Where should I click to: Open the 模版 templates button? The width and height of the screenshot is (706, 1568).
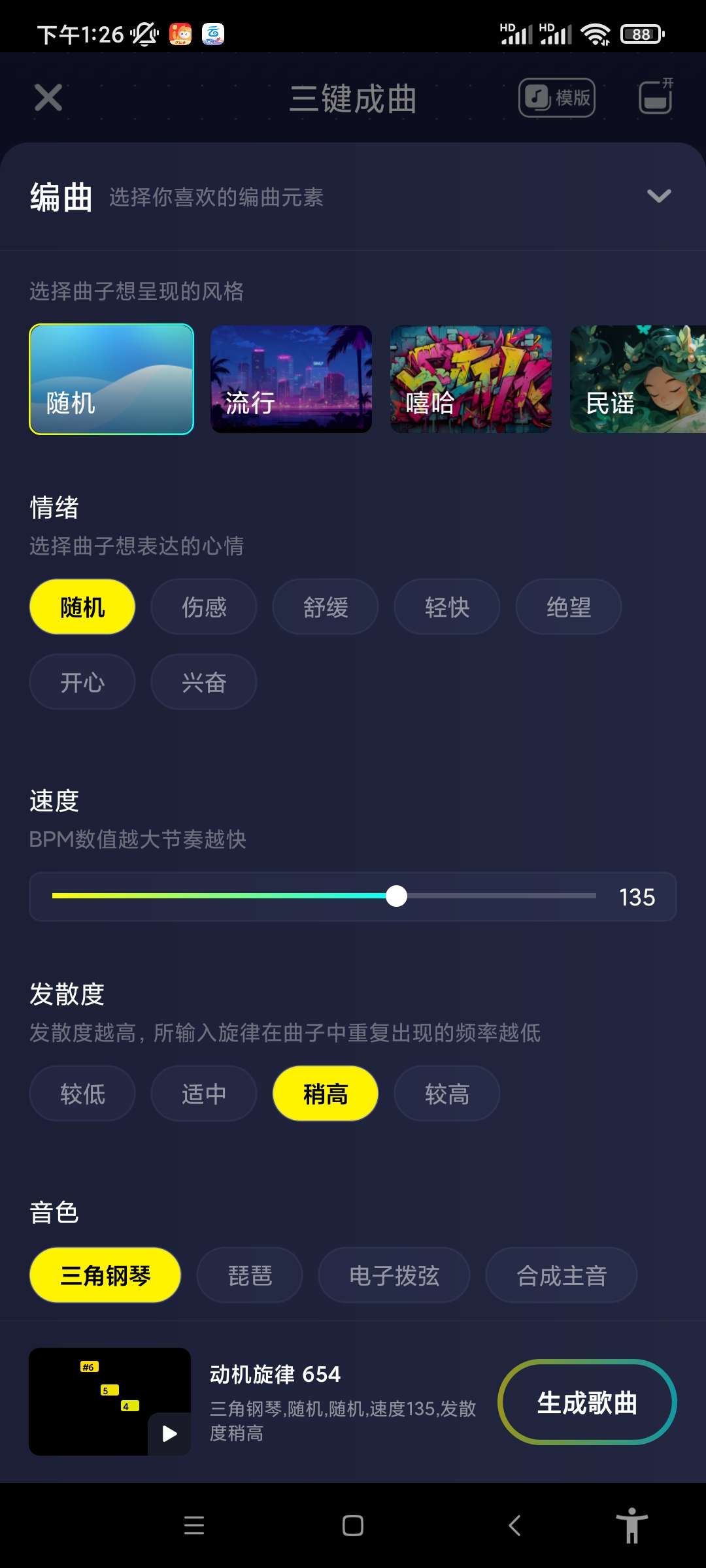[x=557, y=98]
